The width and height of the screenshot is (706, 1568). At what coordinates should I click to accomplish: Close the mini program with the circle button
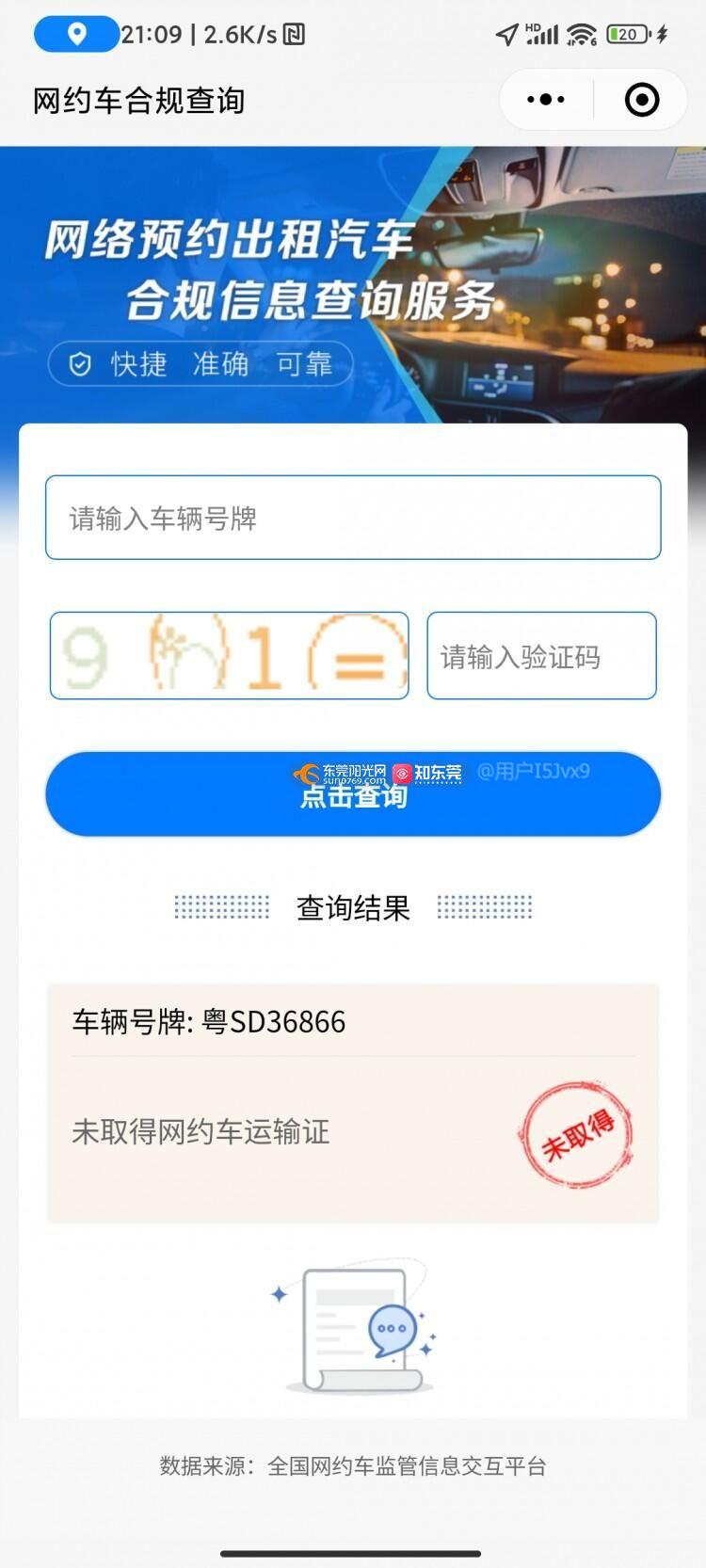pos(642,100)
